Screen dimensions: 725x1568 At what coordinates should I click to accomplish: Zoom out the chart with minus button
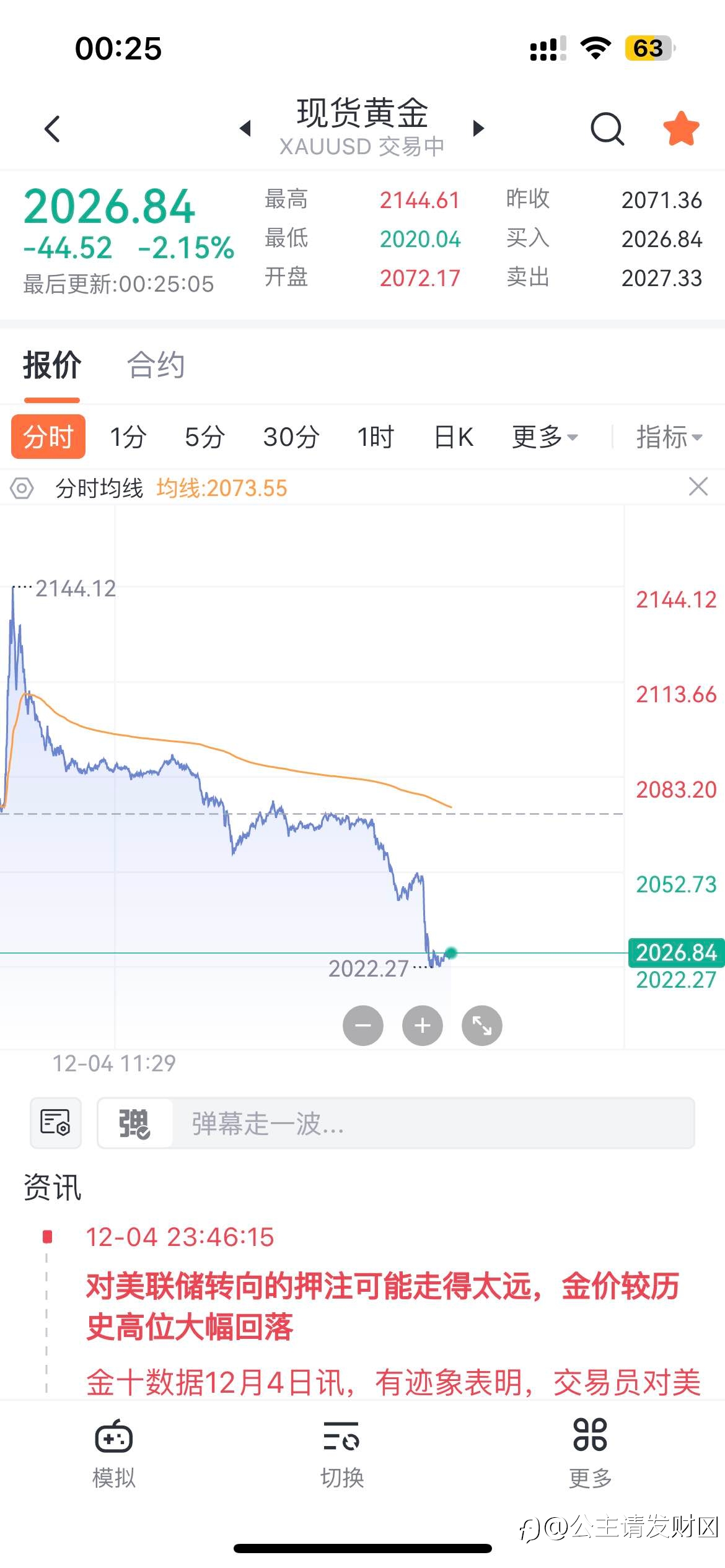tap(363, 1026)
